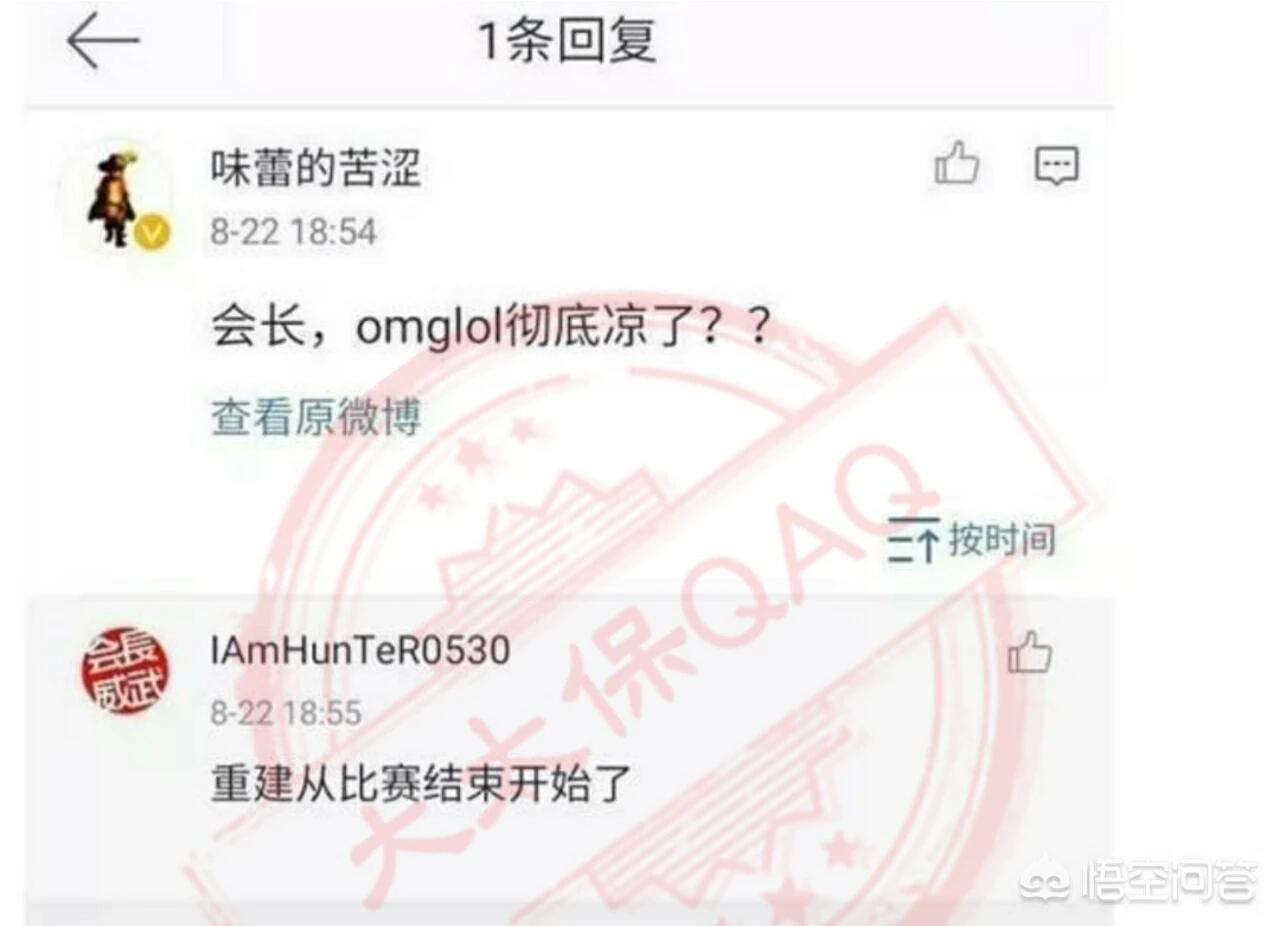Like IAmHunTeR0530's reply
This screenshot has height=926, width=1280.
tap(1029, 656)
